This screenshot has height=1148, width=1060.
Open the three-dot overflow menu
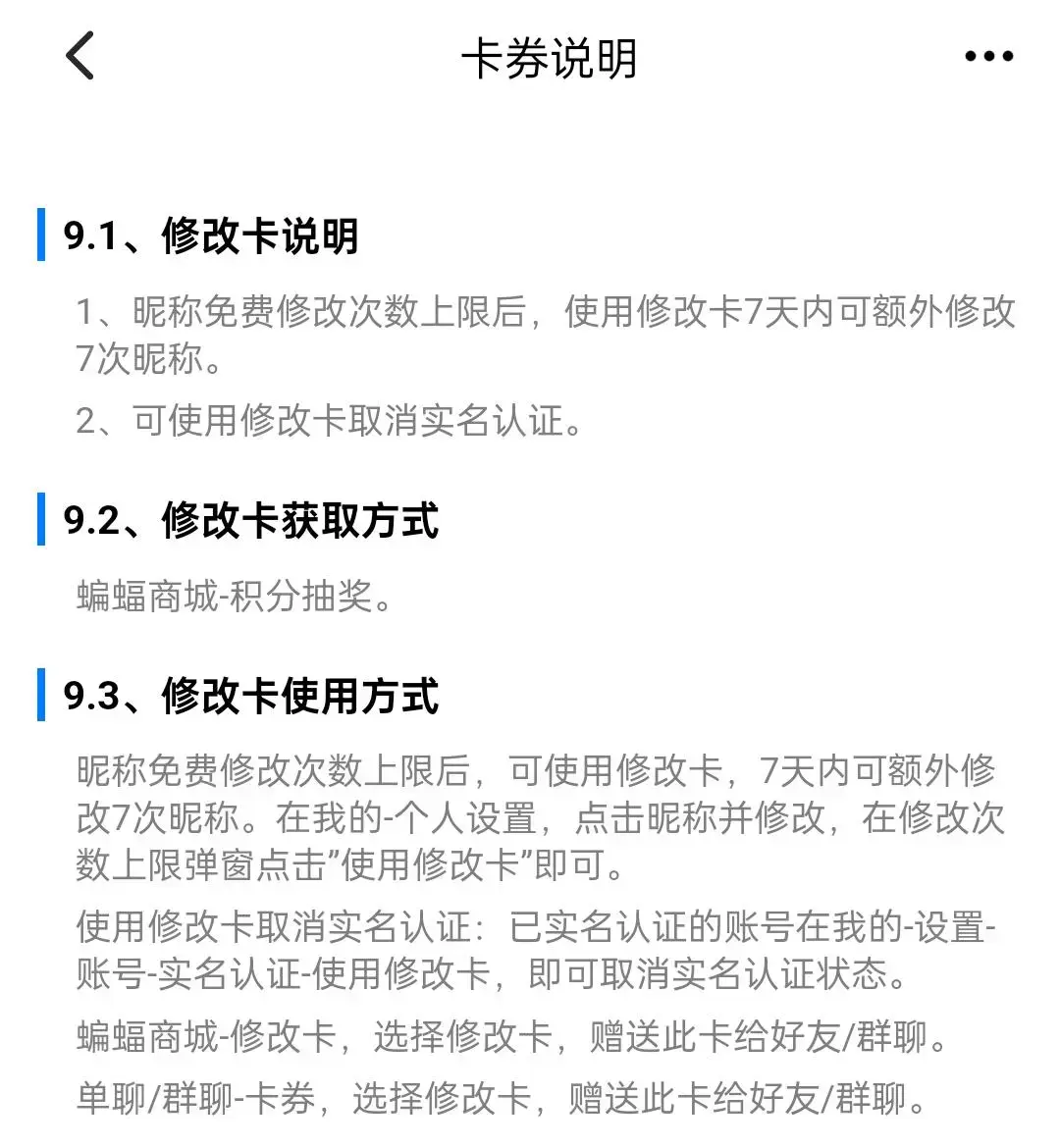(989, 56)
